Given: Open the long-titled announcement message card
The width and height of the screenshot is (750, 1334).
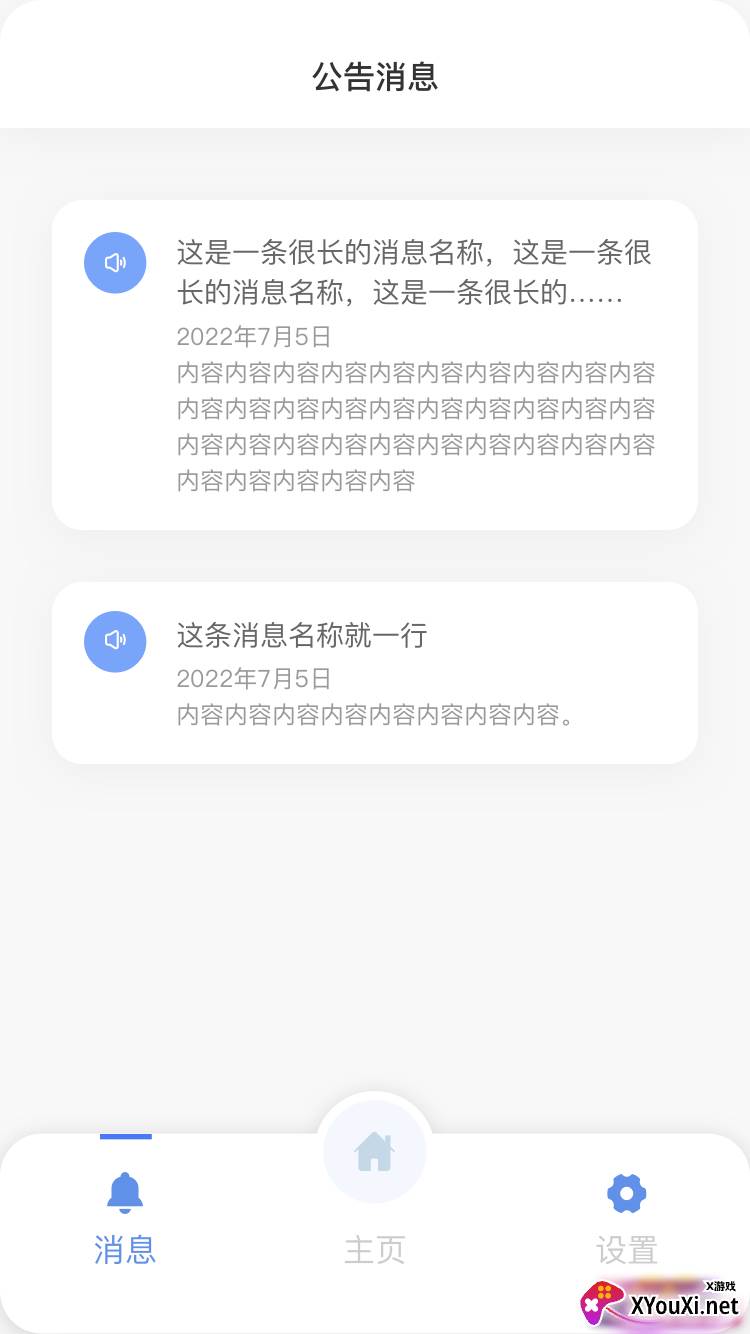Looking at the screenshot, I should coord(374,365).
